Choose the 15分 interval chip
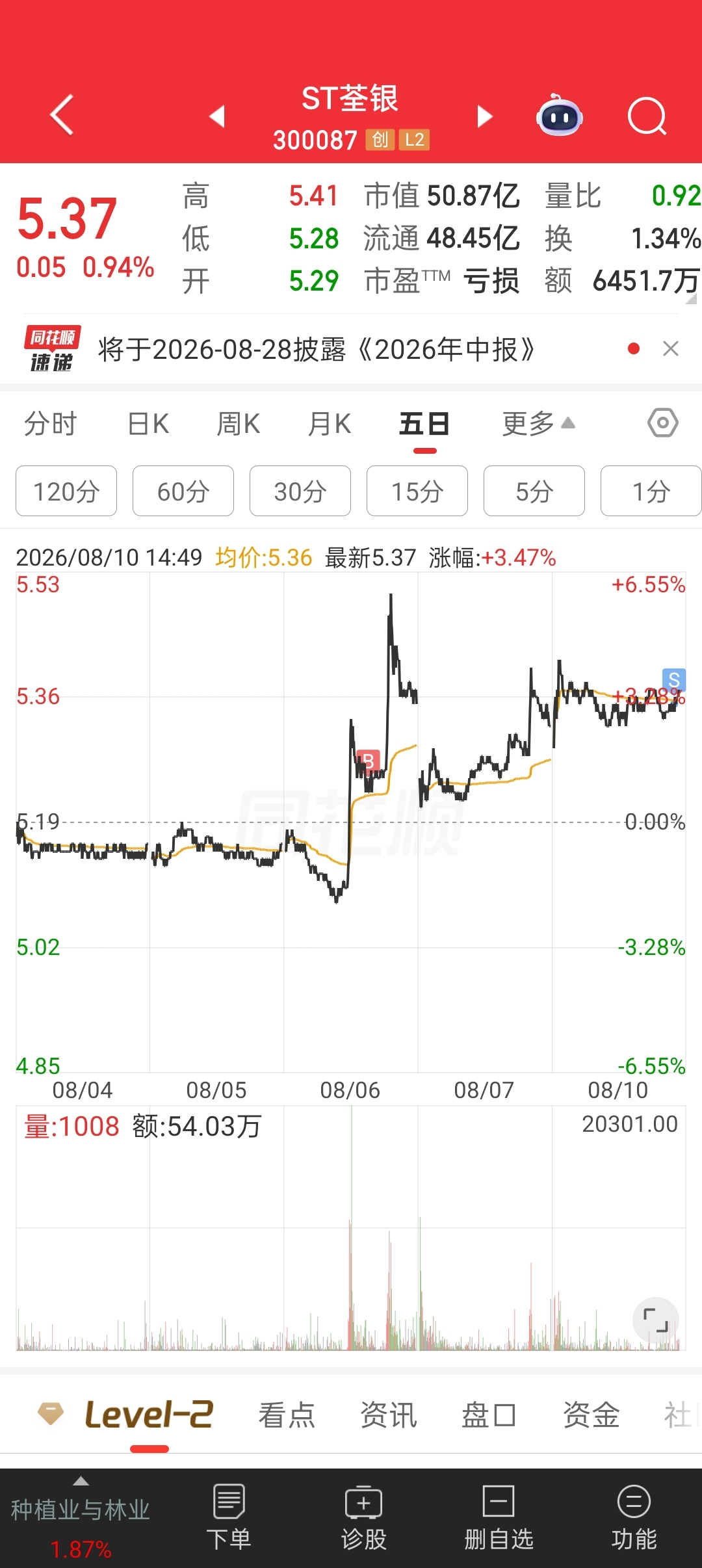Viewport: 702px width, 1568px height. 417,491
